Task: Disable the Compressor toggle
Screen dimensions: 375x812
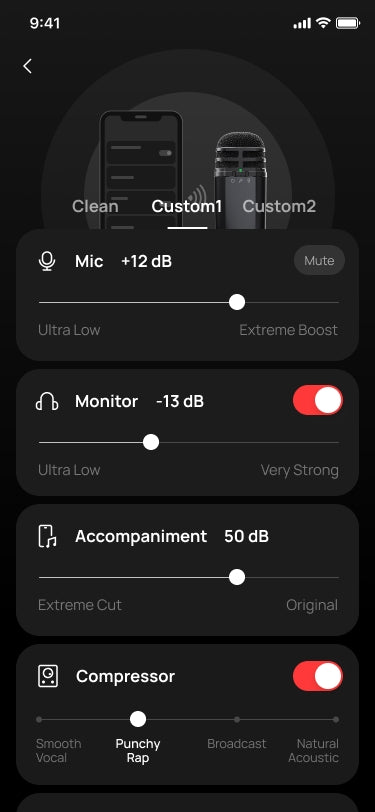Action: pos(318,676)
